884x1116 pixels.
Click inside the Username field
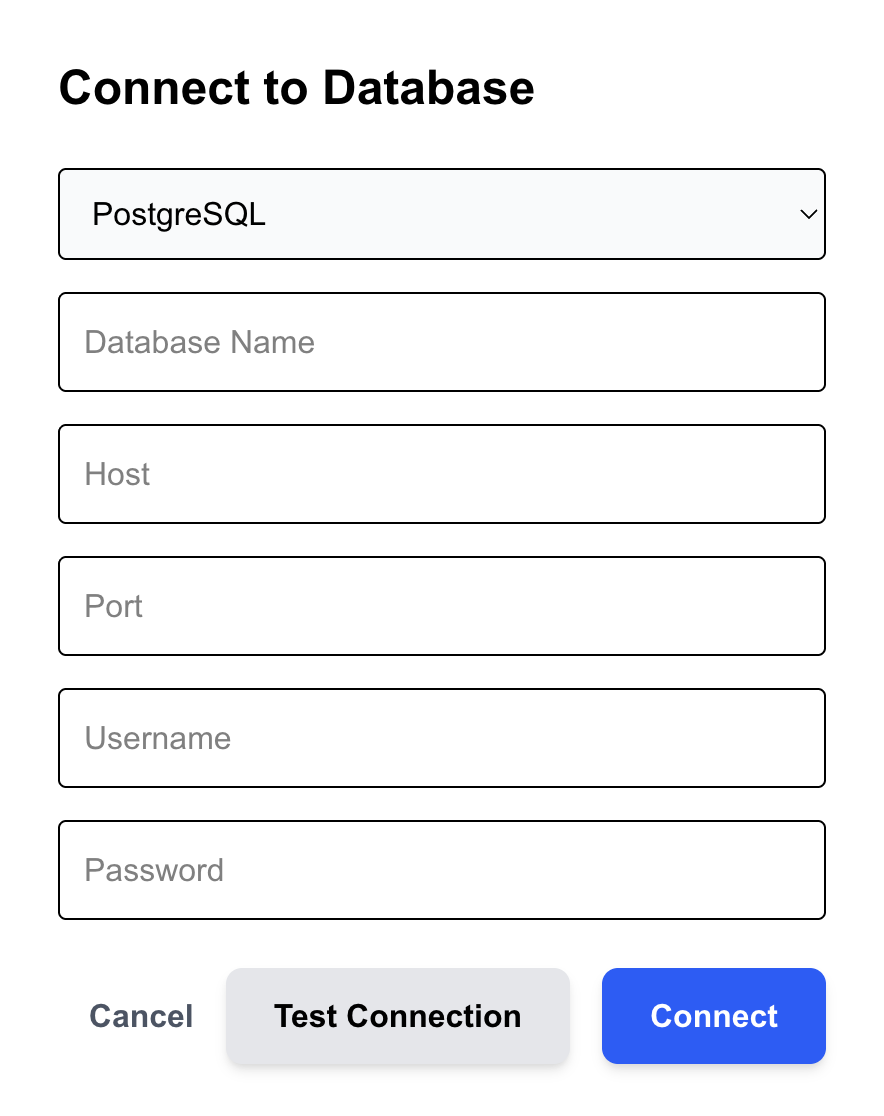click(x=442, y=738)
